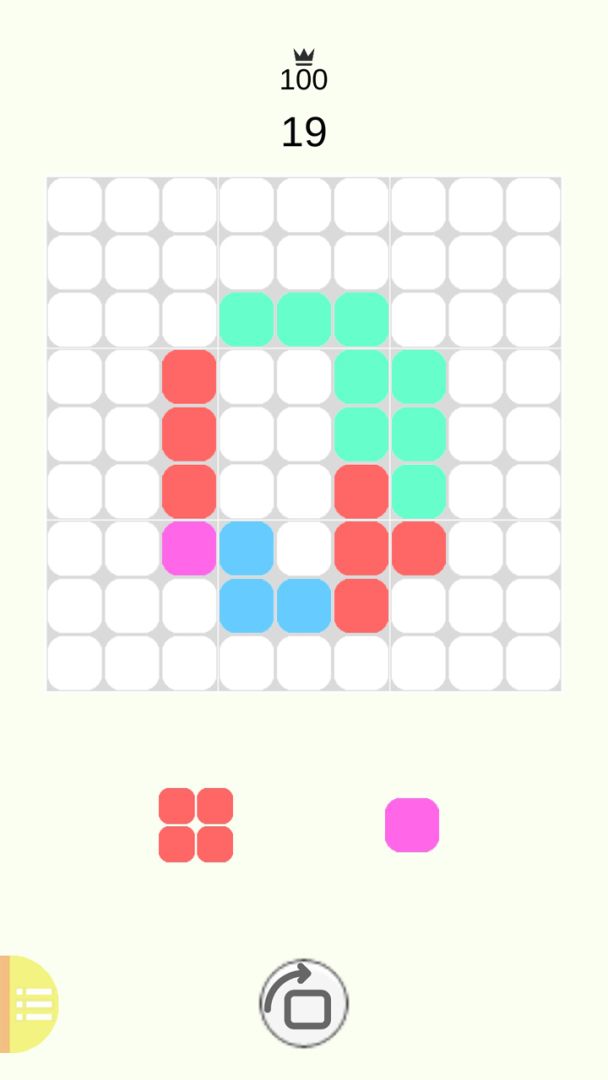The height and width of the screenshot is (1080, 608).
Task: Tap the rotate piece button
Action: pyautogui.click(x=304, y=1003)
